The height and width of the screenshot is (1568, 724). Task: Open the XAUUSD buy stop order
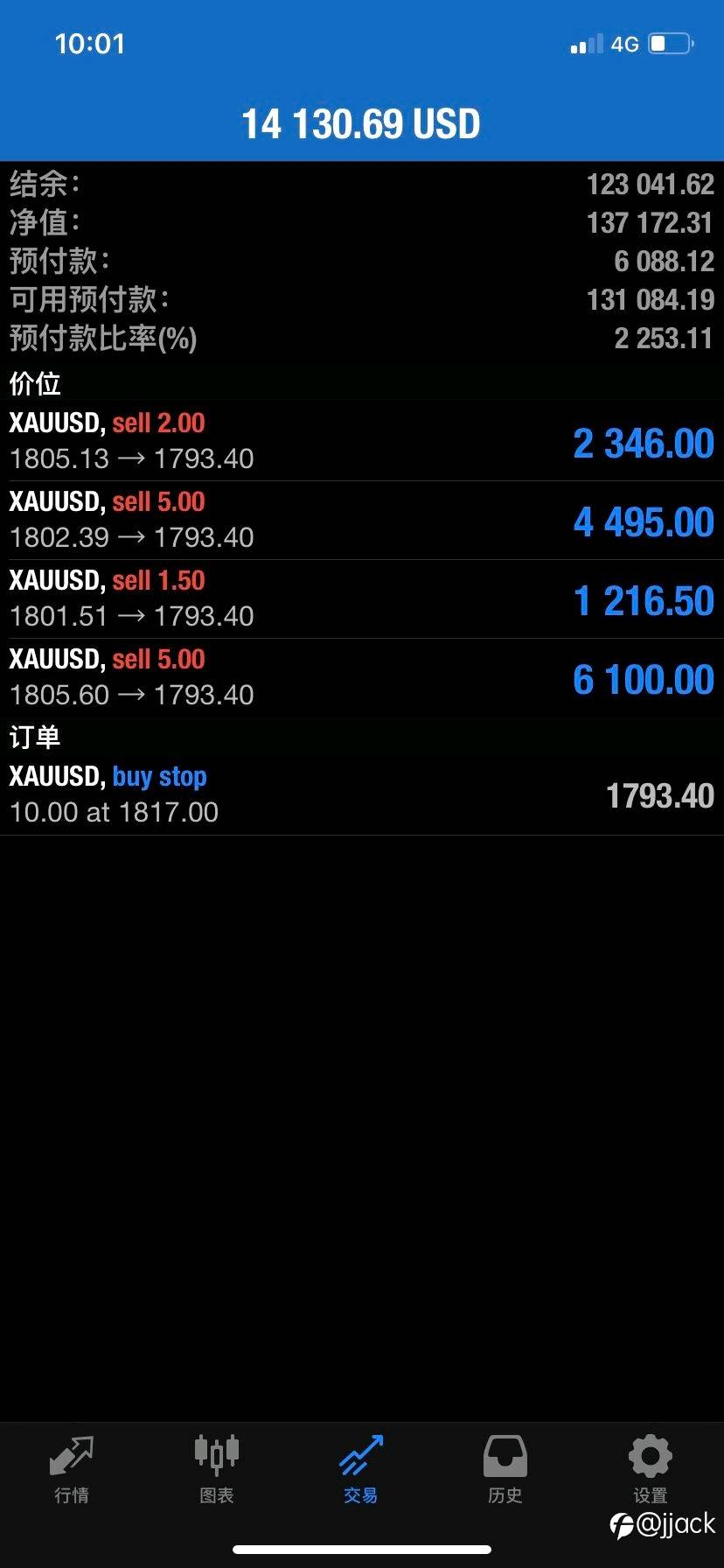tap(362, 794)
